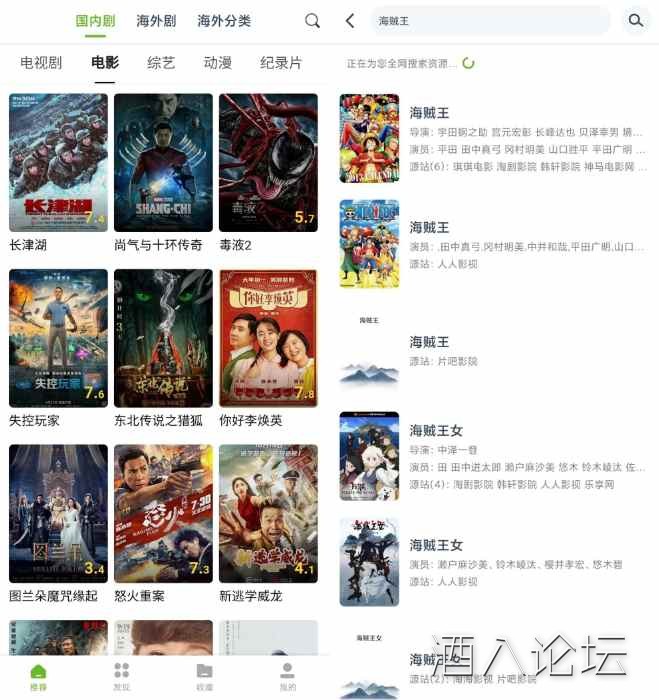Select the 电视剧 category tab
This screenshot has height=700, width=659.
tap(41, 63)
